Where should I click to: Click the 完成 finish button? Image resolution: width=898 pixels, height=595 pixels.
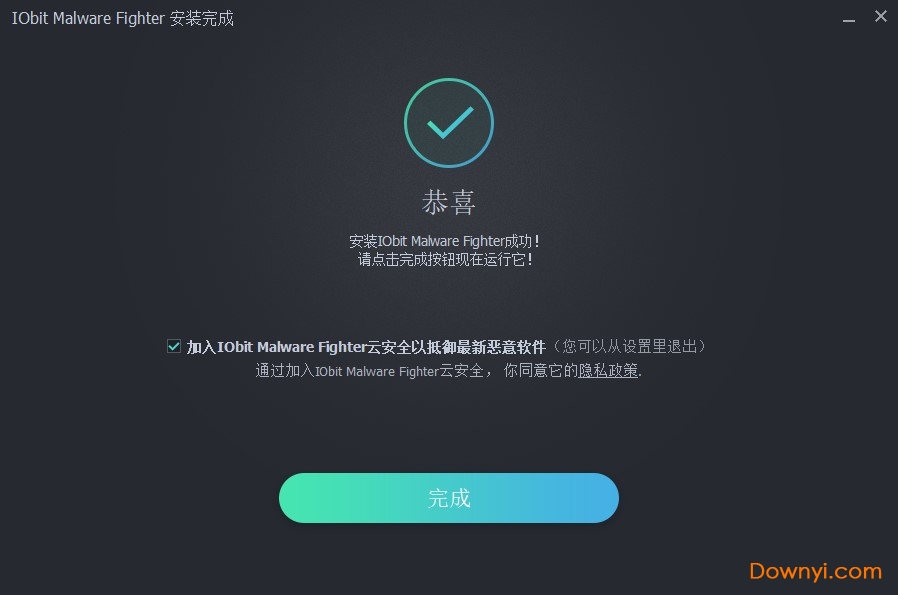coord(448,498)
